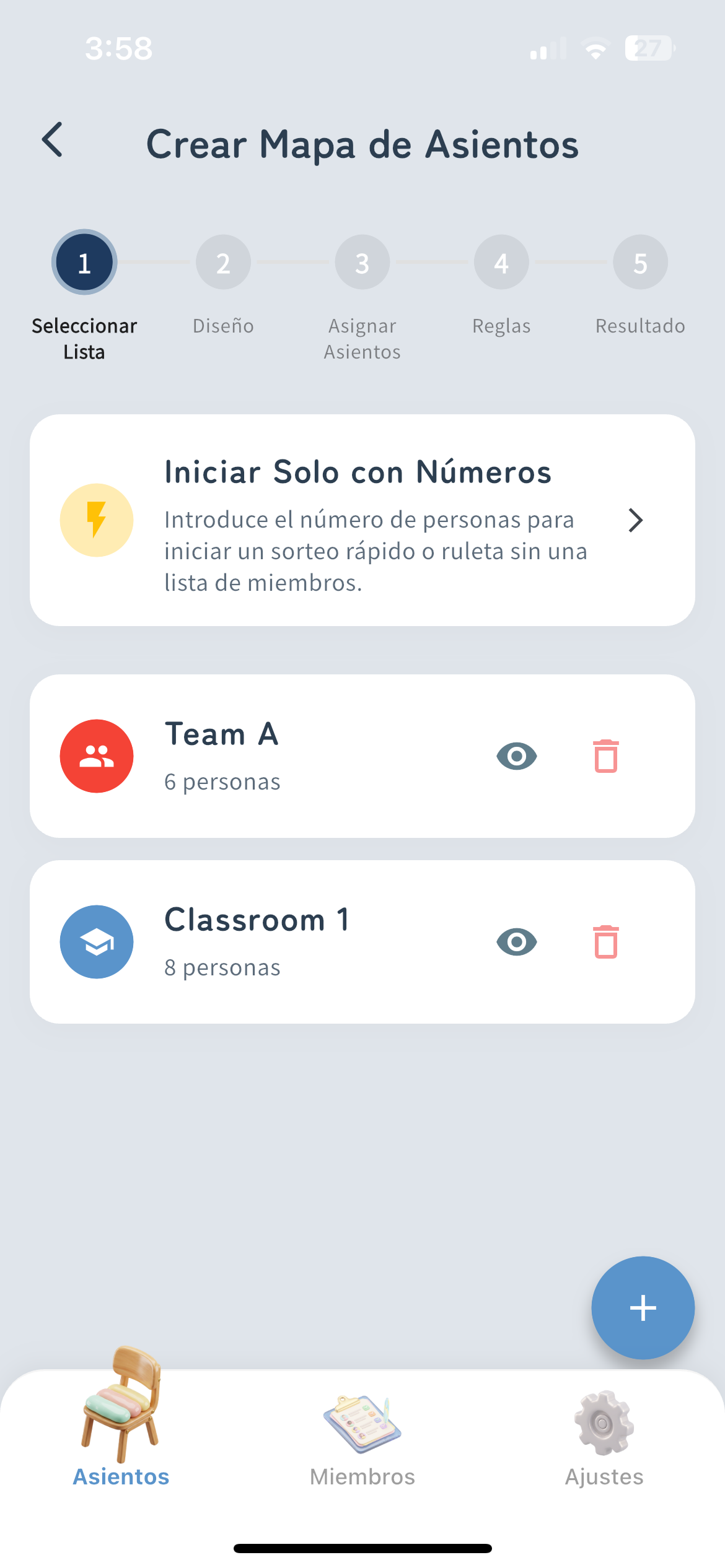Delete Classroom 1 with the trash icon
The image size is (725, 1568).
click(605, 941)
